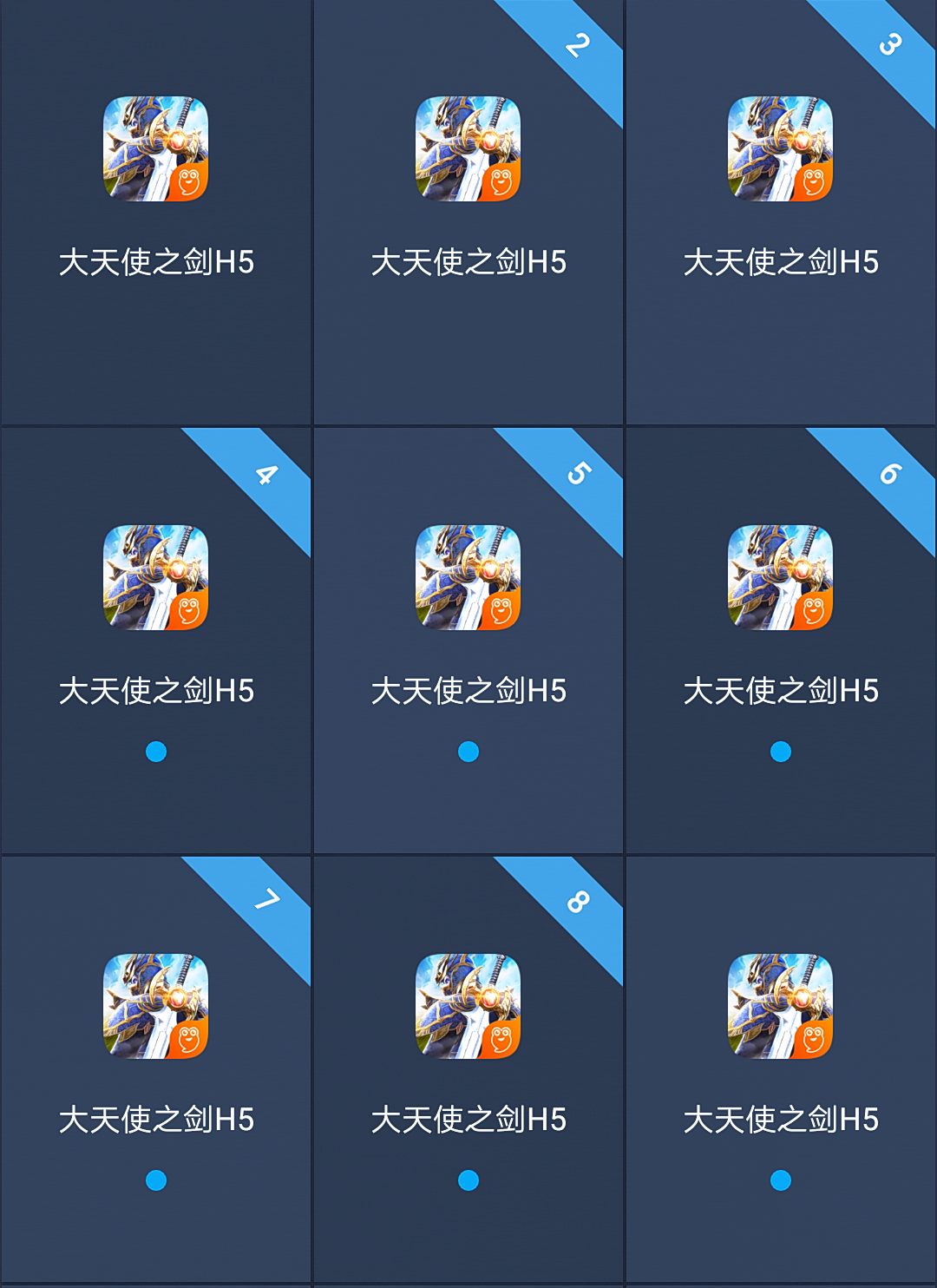937x1288 pixels.
Task: Launch the 大天使之剑H5 instance marked 8
Action: tap(468, 1007)
